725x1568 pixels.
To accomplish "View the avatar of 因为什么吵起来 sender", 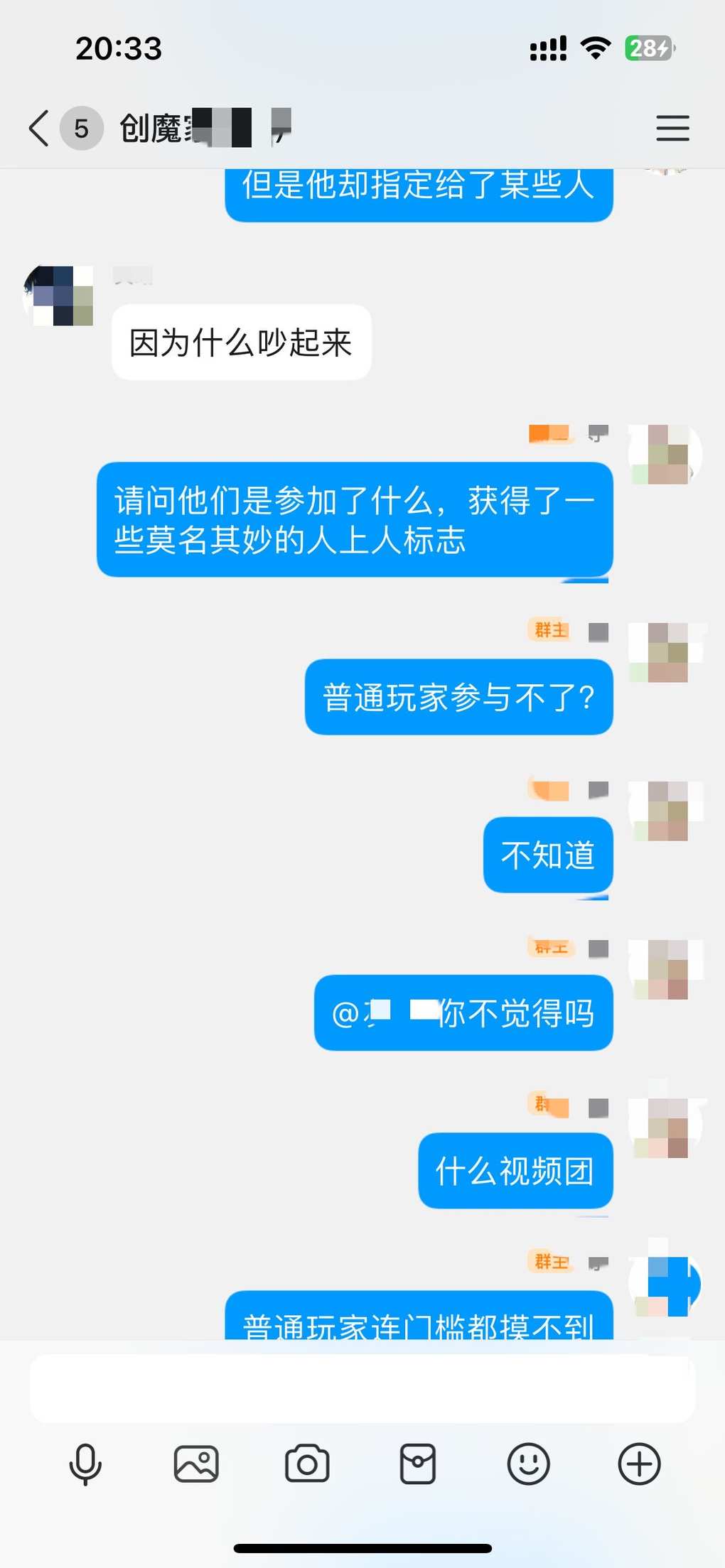I will [x=60, y=296].
